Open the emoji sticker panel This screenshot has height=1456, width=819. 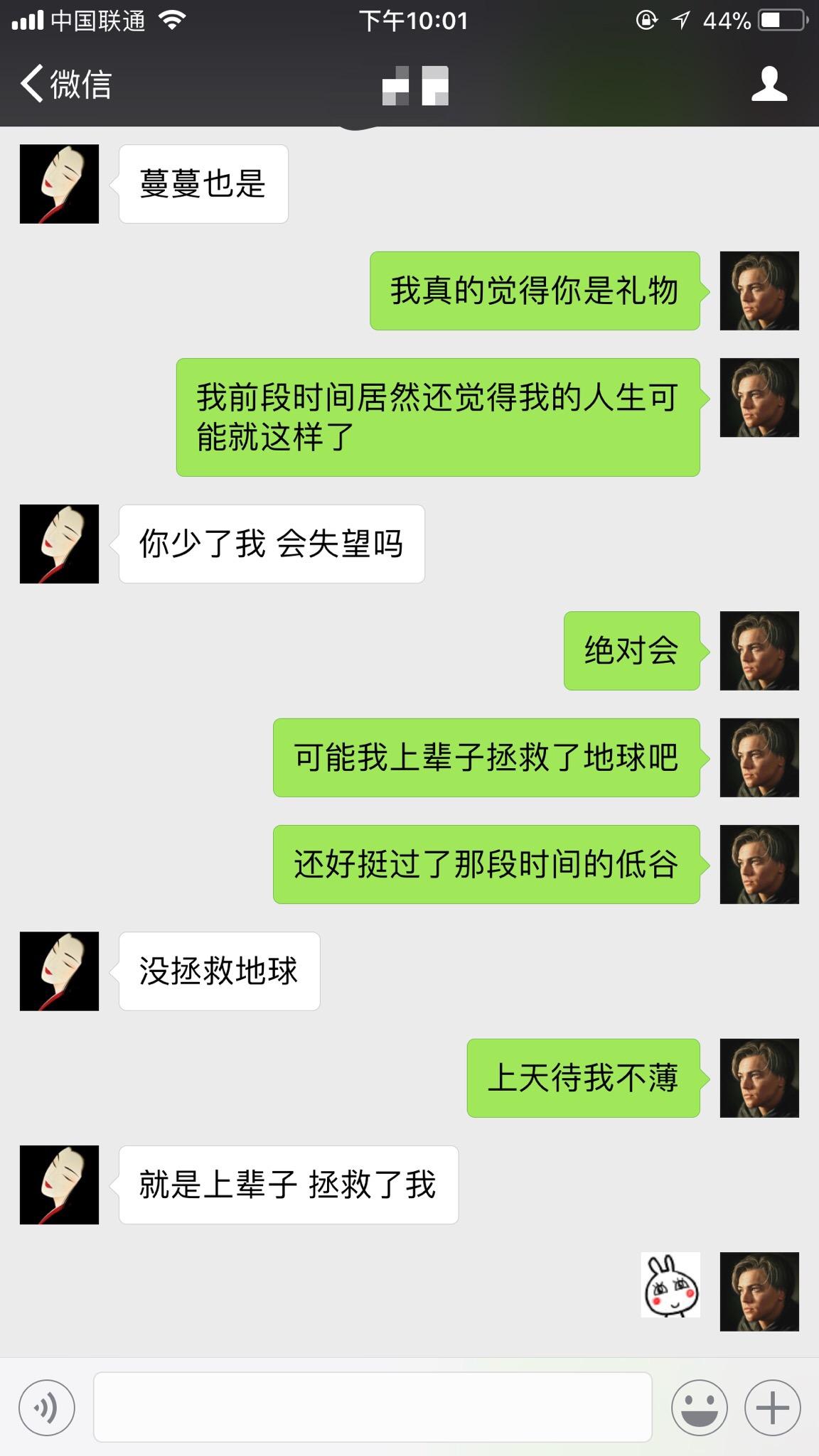(699, 1407)
